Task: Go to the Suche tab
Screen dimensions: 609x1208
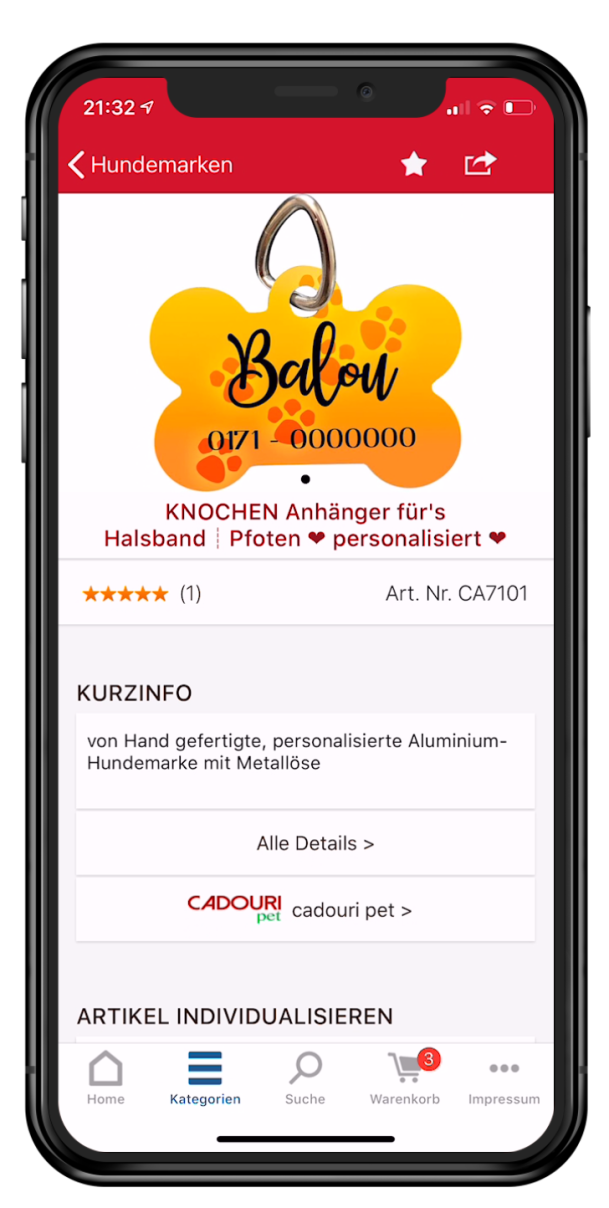Action: [x=305, y=1078]
